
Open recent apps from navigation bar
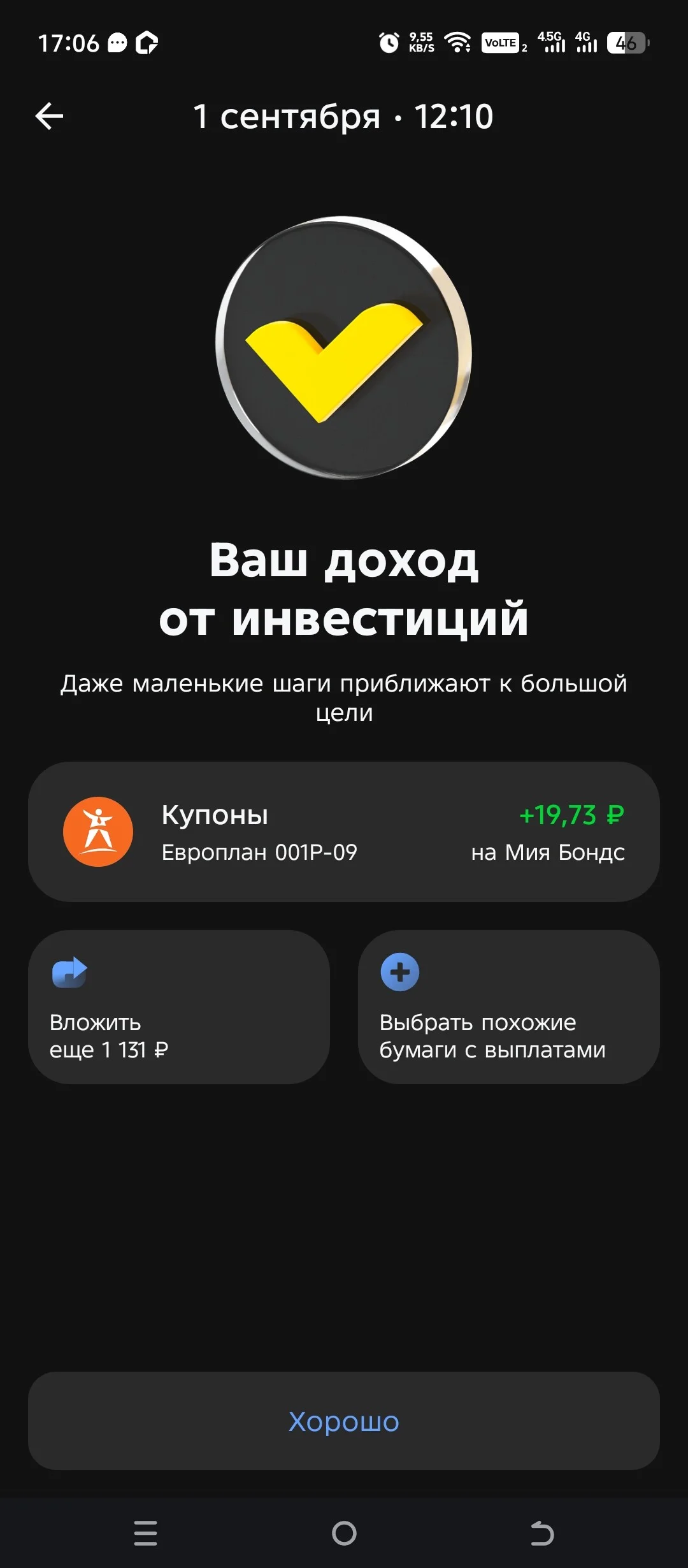146,1533
